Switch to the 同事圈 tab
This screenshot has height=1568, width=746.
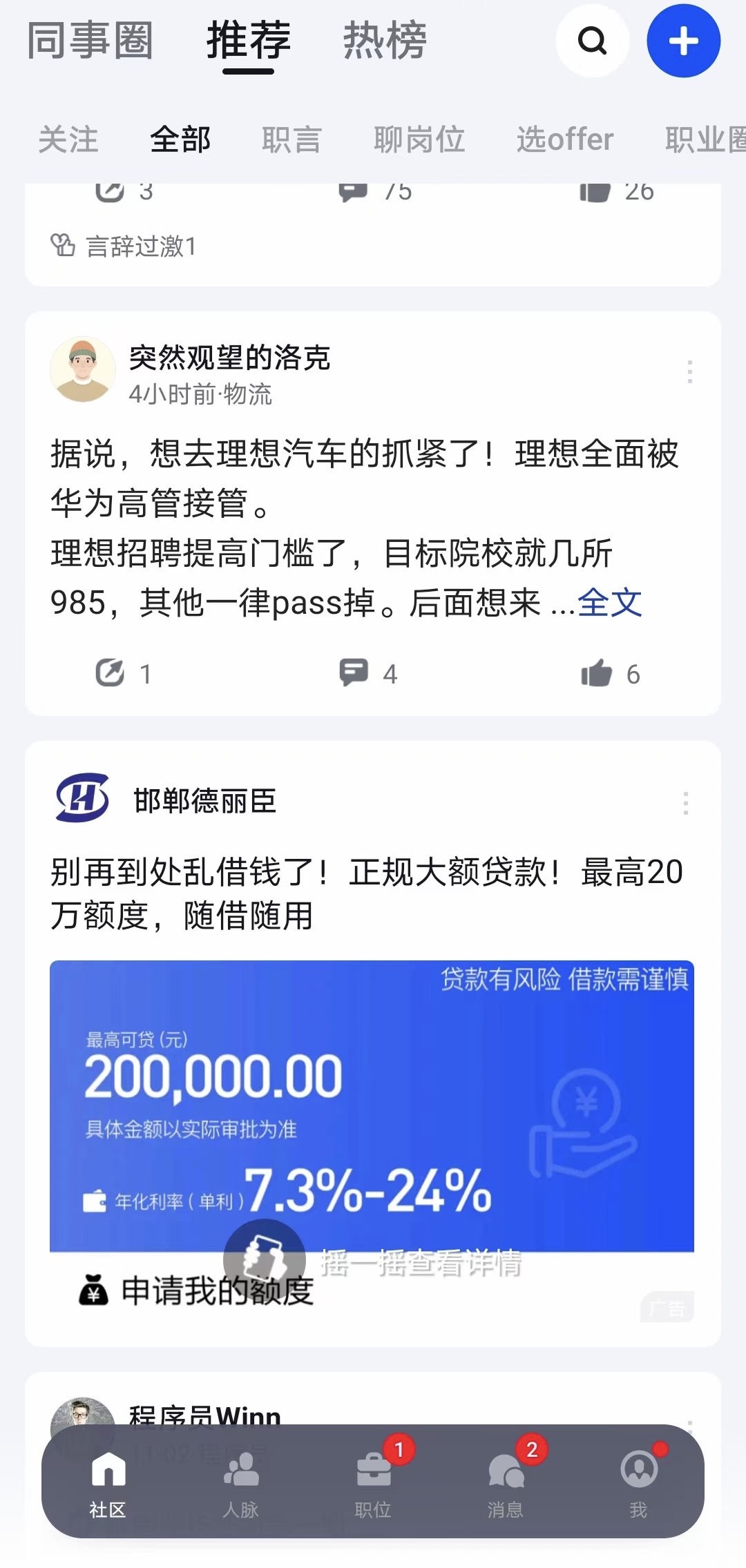(90, 41)
